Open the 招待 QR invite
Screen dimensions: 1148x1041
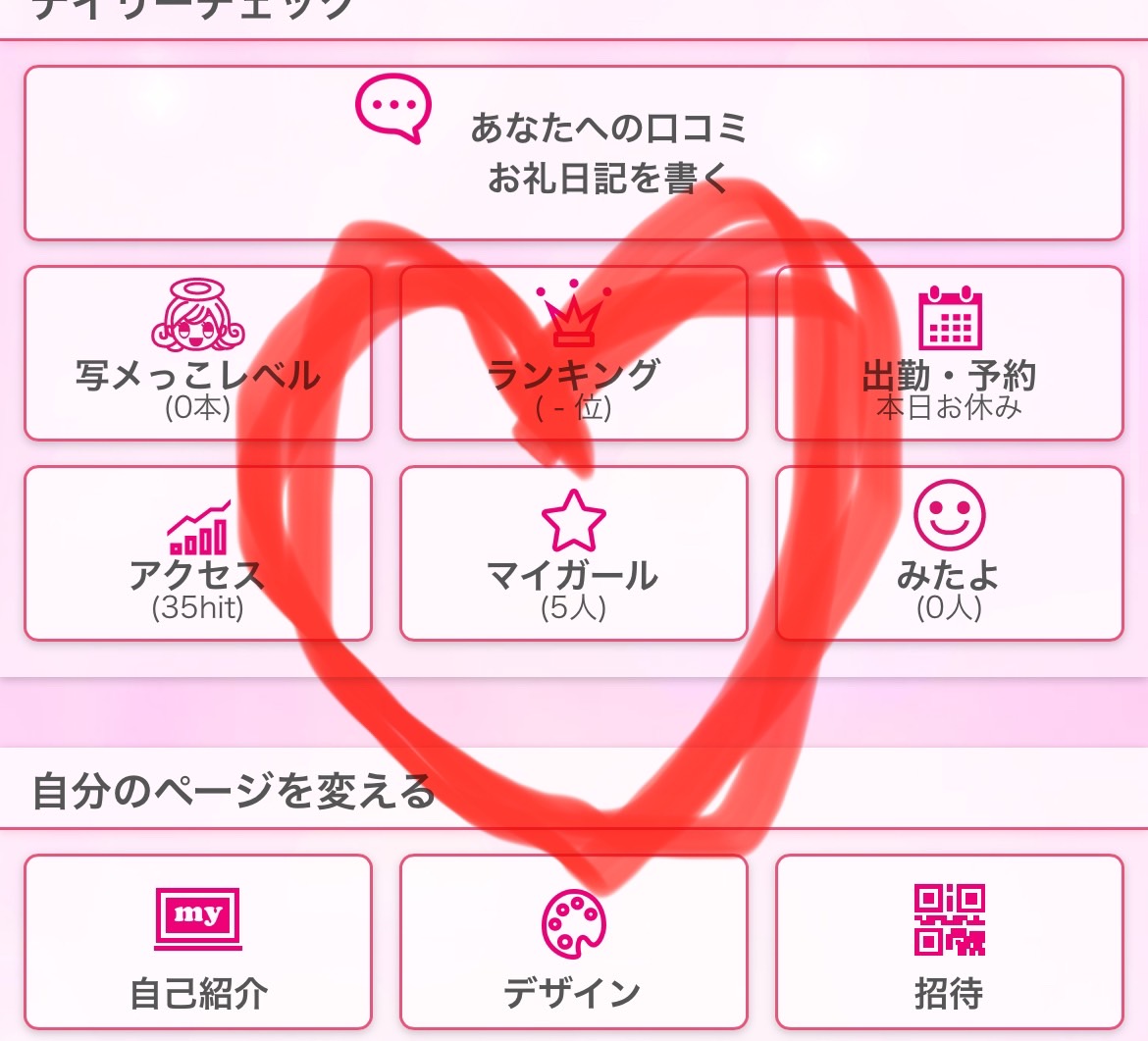[949, 940]
